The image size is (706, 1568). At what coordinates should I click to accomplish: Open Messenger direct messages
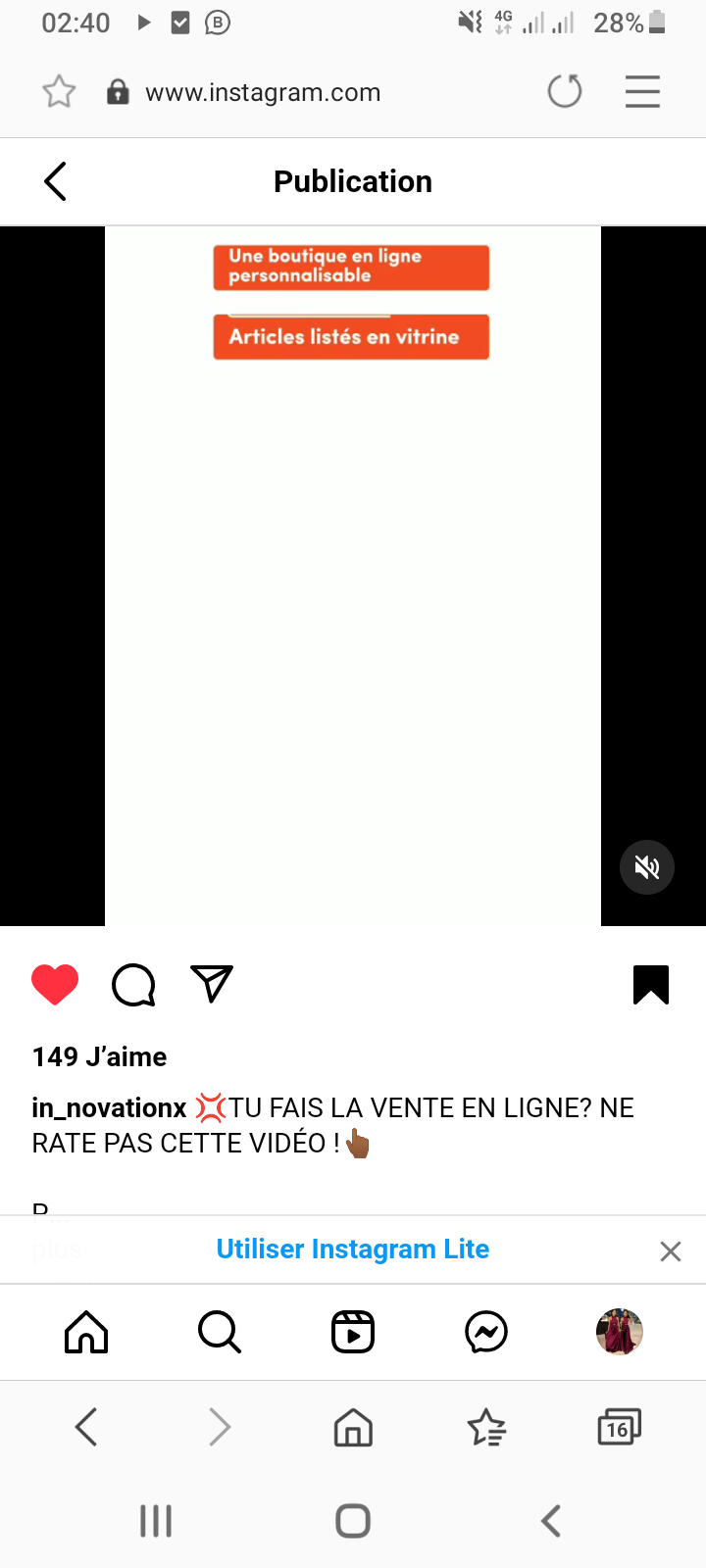tap(486, 1332)
